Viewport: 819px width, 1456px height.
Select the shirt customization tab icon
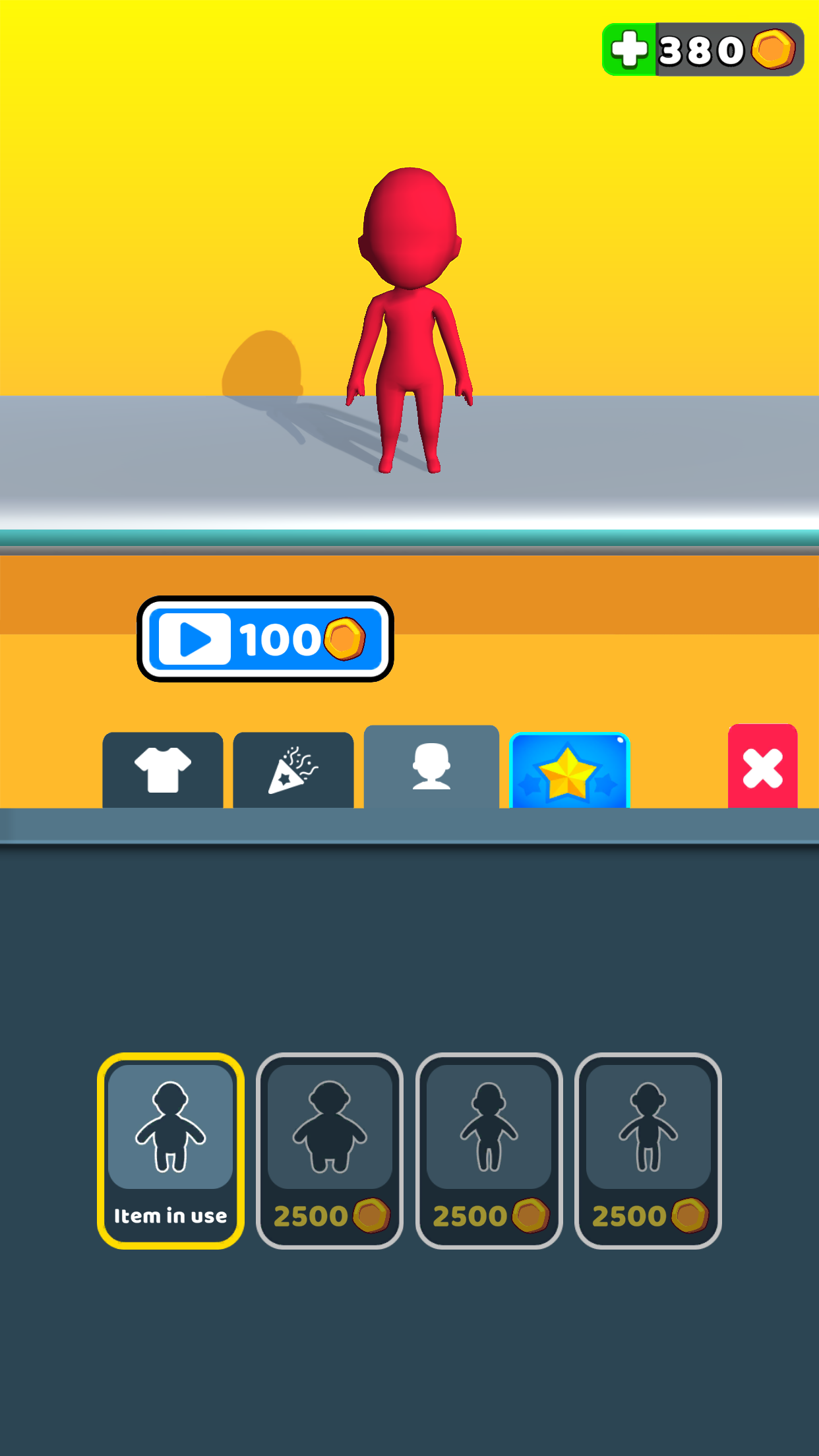coord(162,768)
